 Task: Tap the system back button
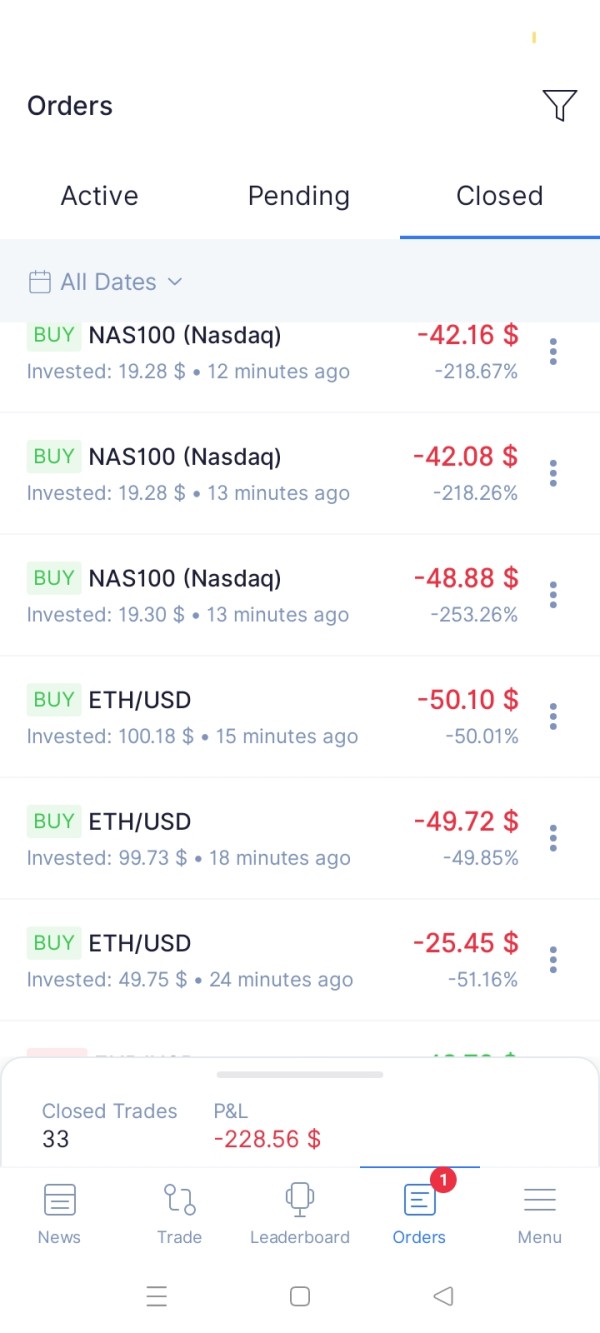tap(443, 1296)
